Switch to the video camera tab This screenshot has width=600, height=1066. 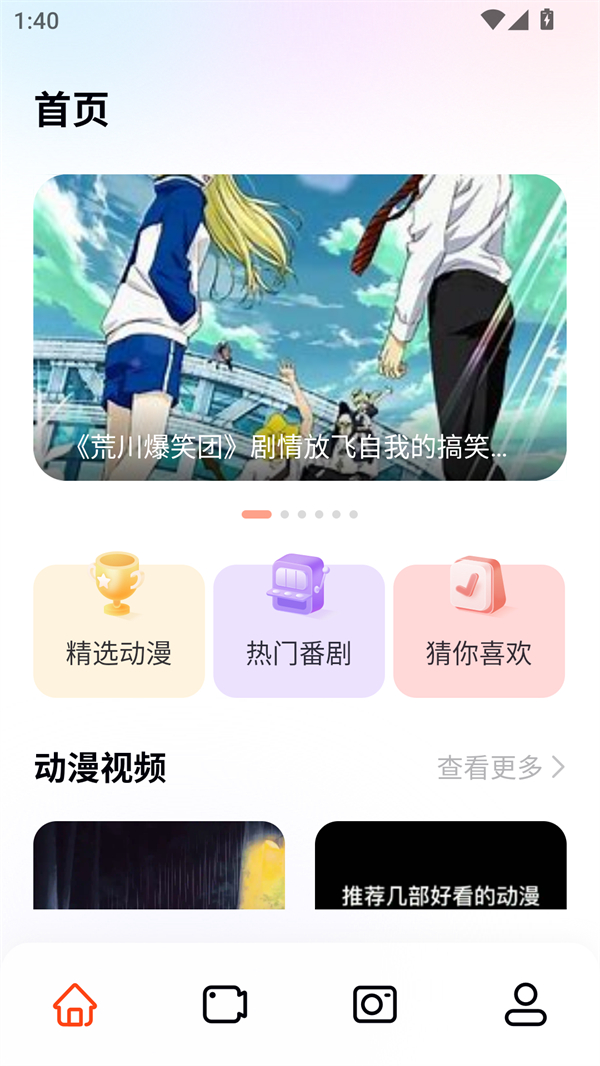(225, 1004)
